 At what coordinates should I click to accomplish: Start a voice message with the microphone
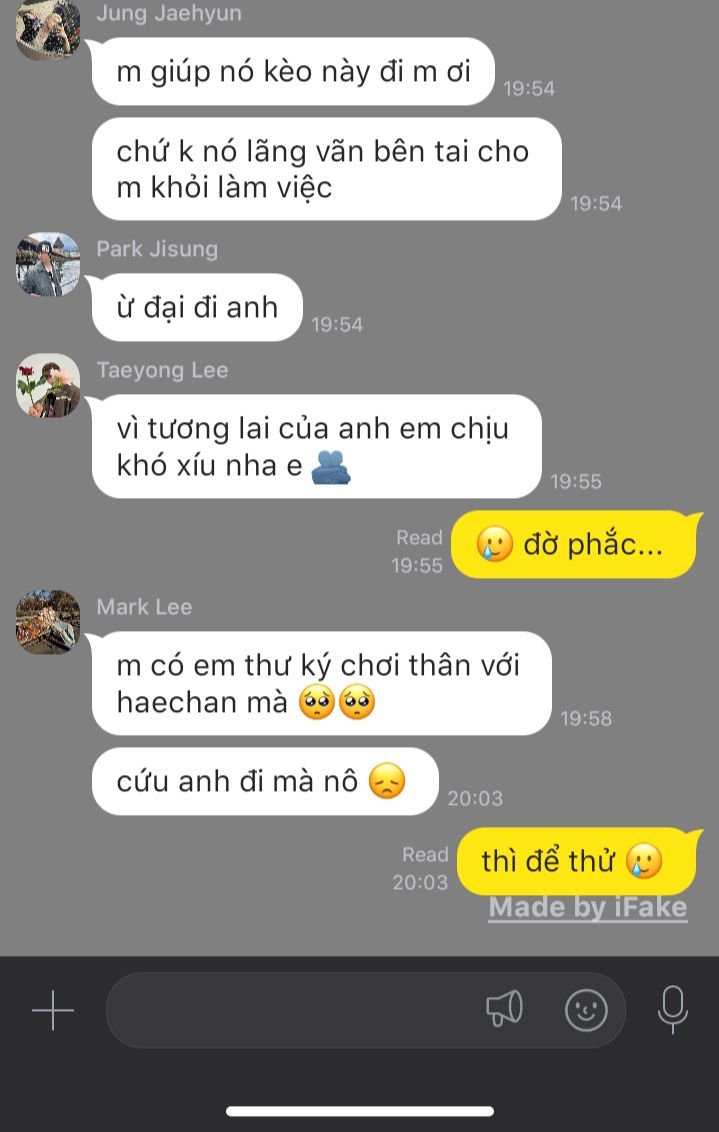click(672, 1009)
